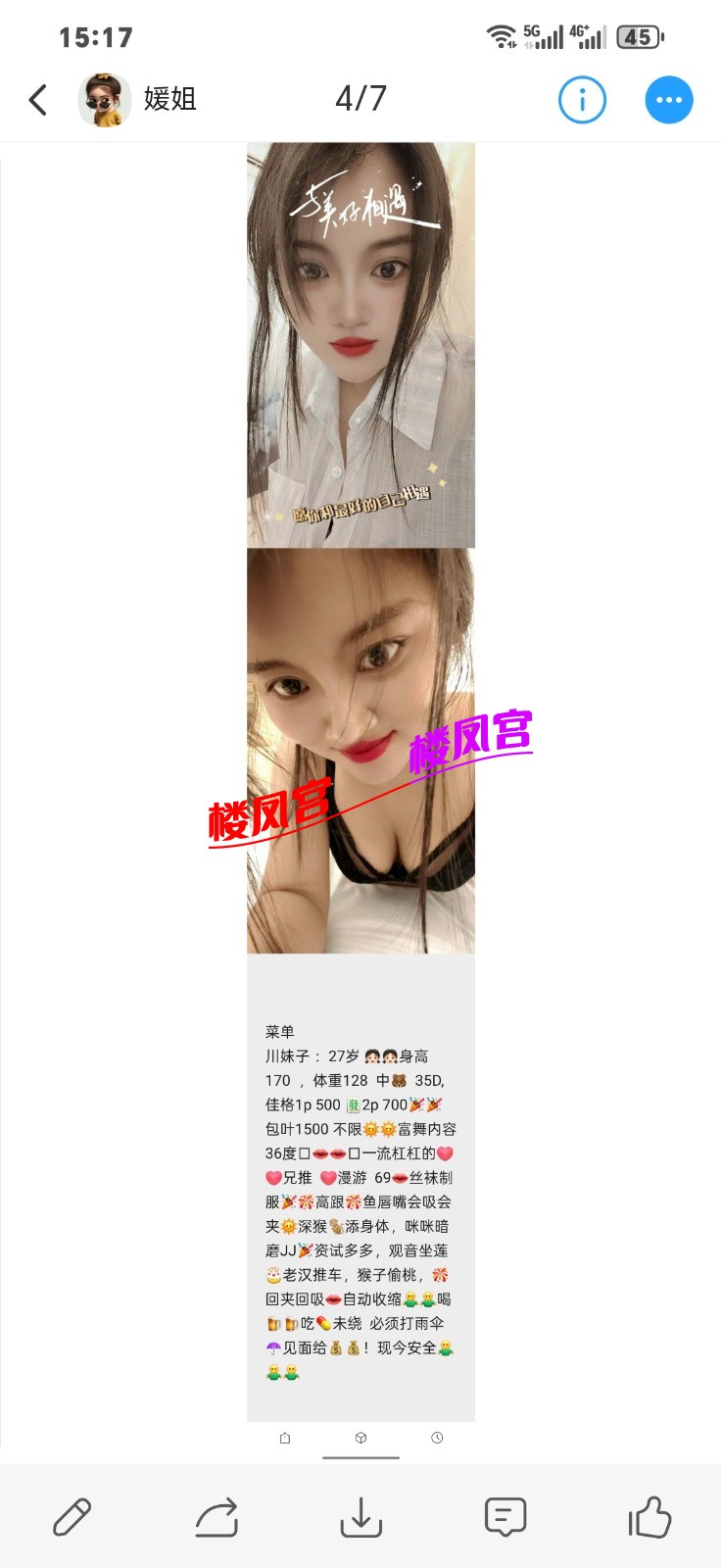Image resolution: width=721 pixels, height=1568 pixels.
Task: Open 媛姐's profile avatar
Action: coord(104,100)
